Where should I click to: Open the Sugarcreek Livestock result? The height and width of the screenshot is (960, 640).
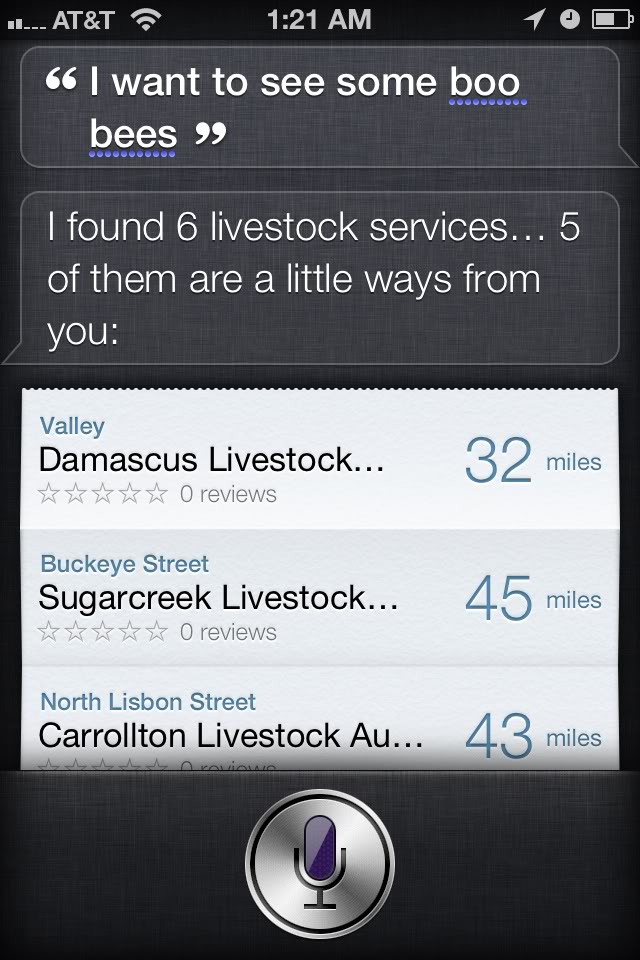click(x=320, y=599)
